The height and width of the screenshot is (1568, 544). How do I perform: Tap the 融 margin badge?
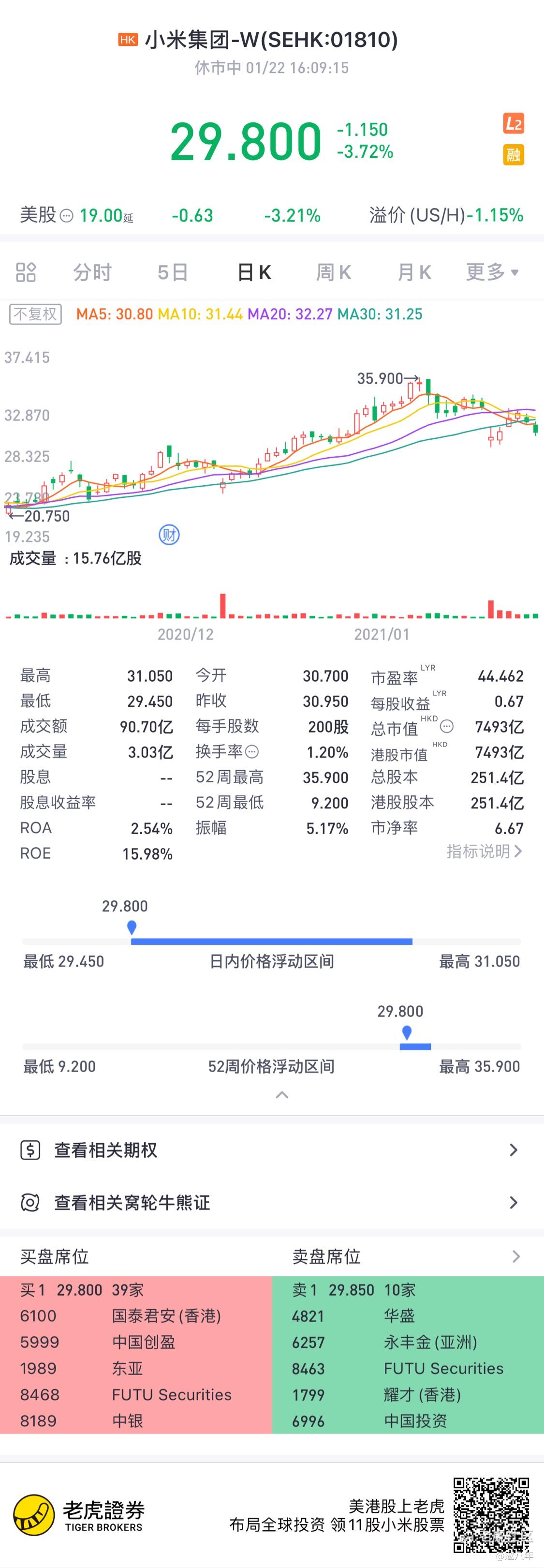pyautogui.click(x=513, y=155)
